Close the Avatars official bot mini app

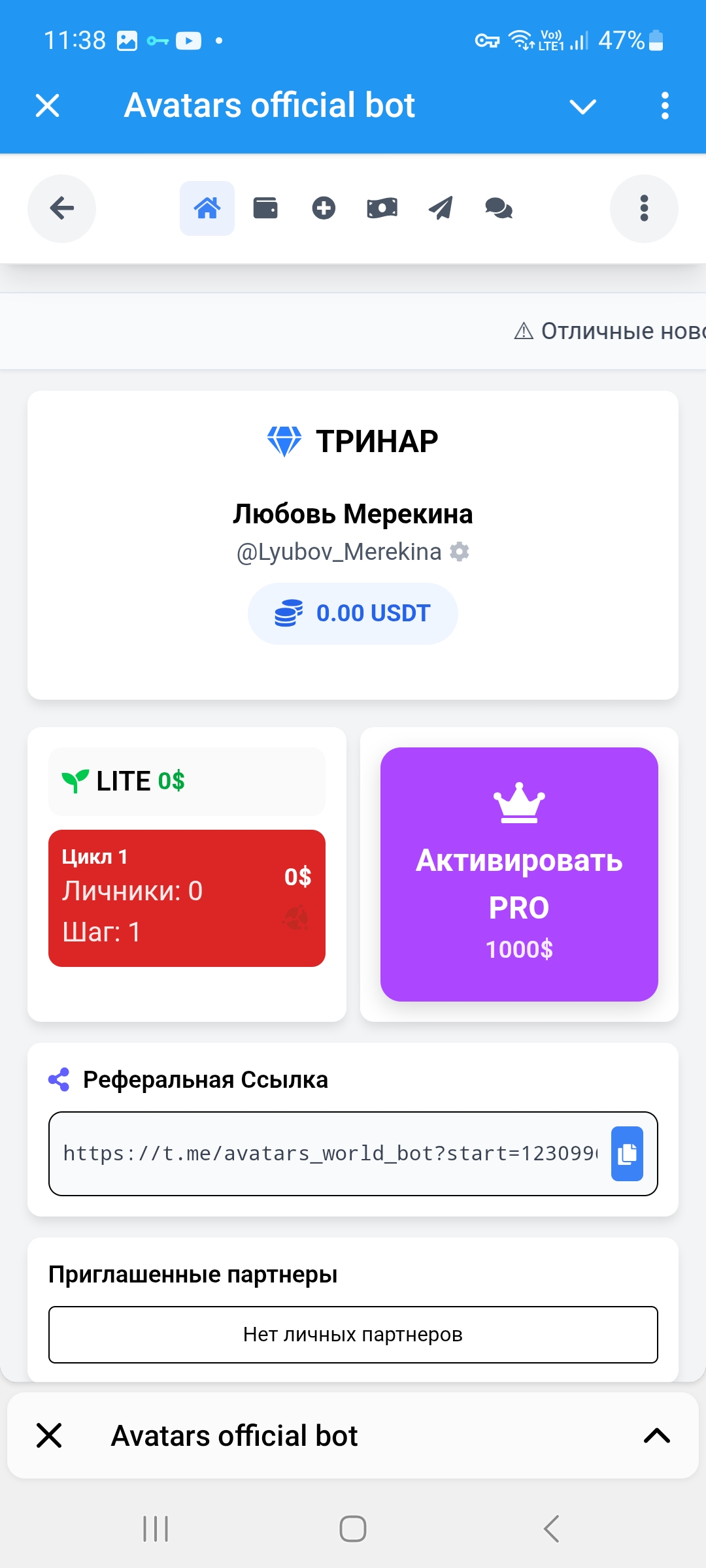coord(48,105)
